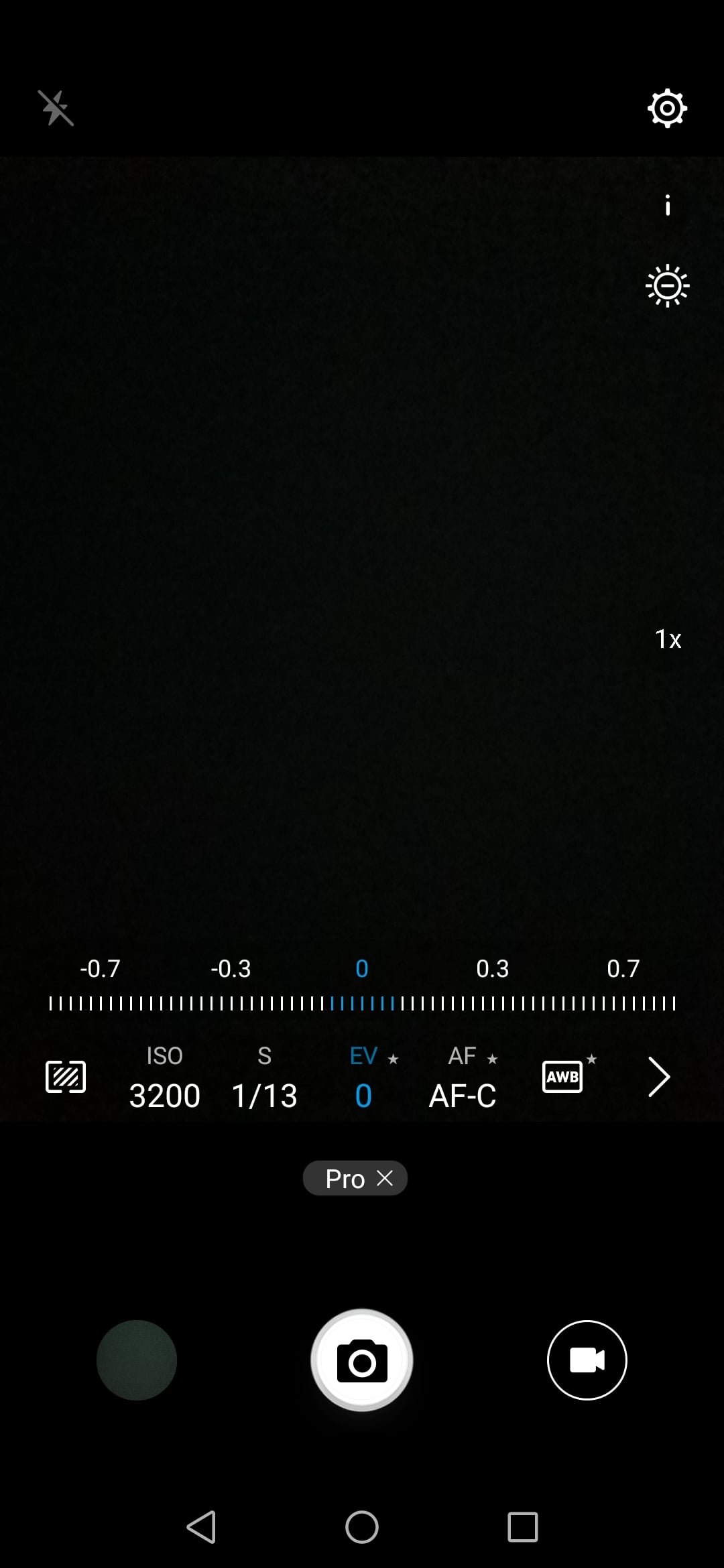Select shutter speed S 1/13

[x=264, y=1077]
